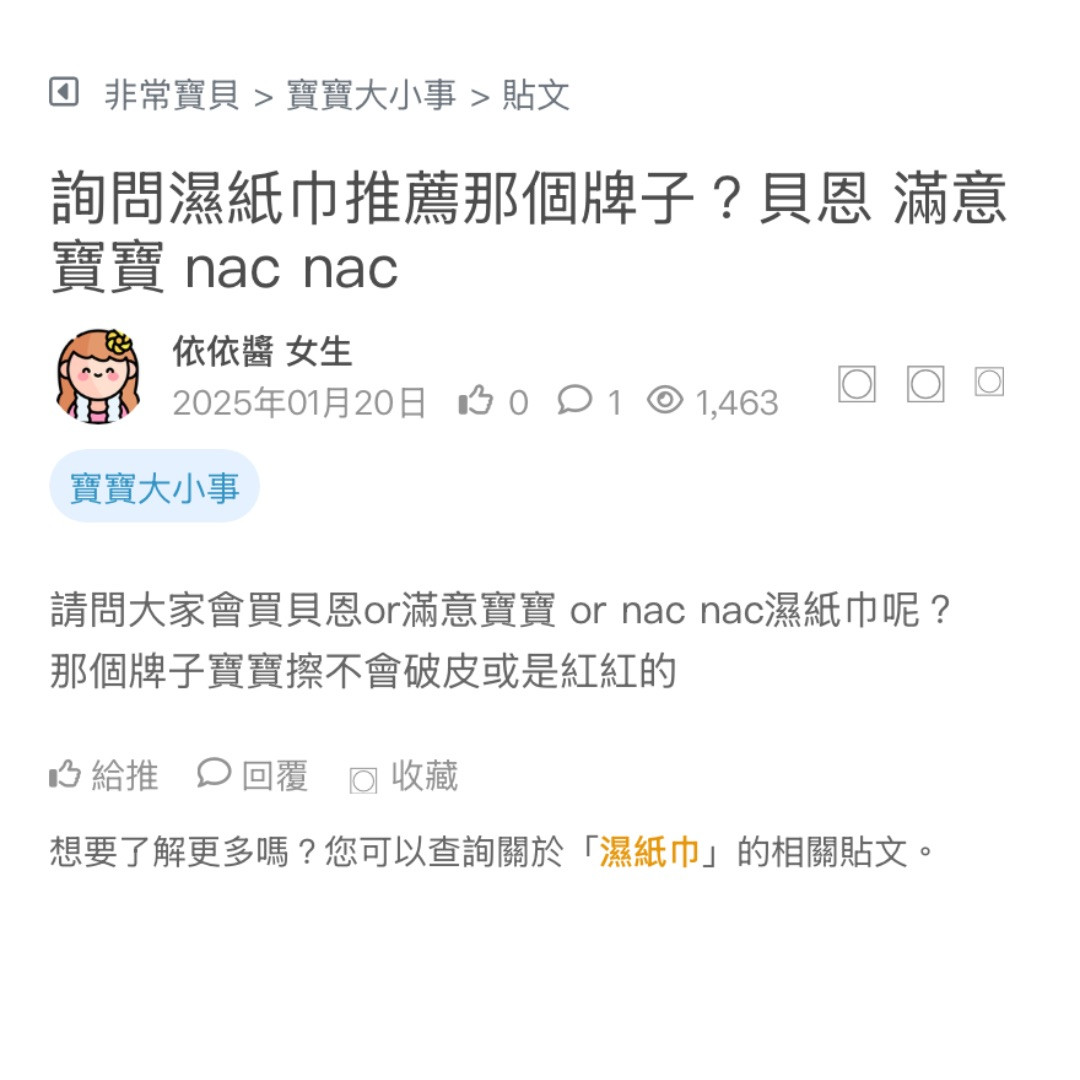Tap the last small icon in header row

(x=989, y=382)
